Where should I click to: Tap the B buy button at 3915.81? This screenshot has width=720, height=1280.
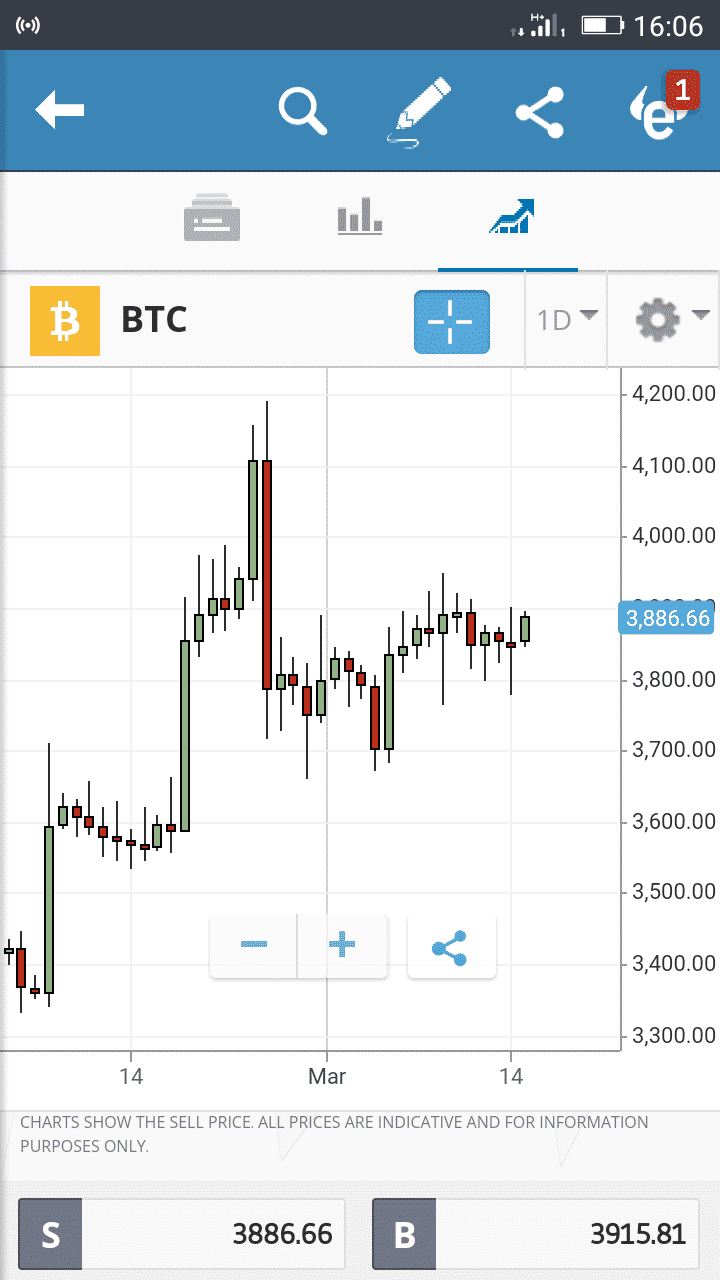537,1235
